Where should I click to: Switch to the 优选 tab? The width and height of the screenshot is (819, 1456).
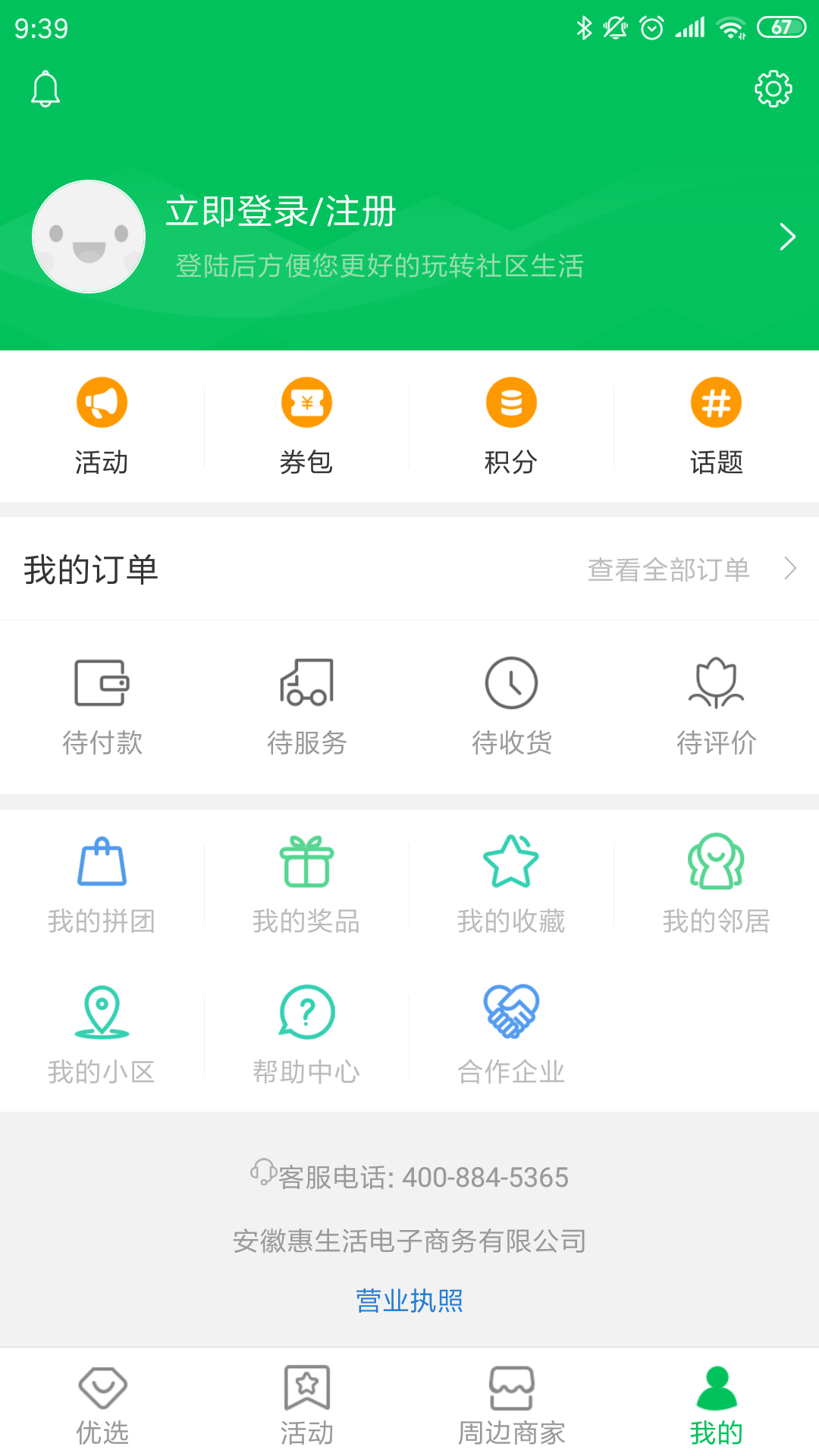[x=102, y=1404]
